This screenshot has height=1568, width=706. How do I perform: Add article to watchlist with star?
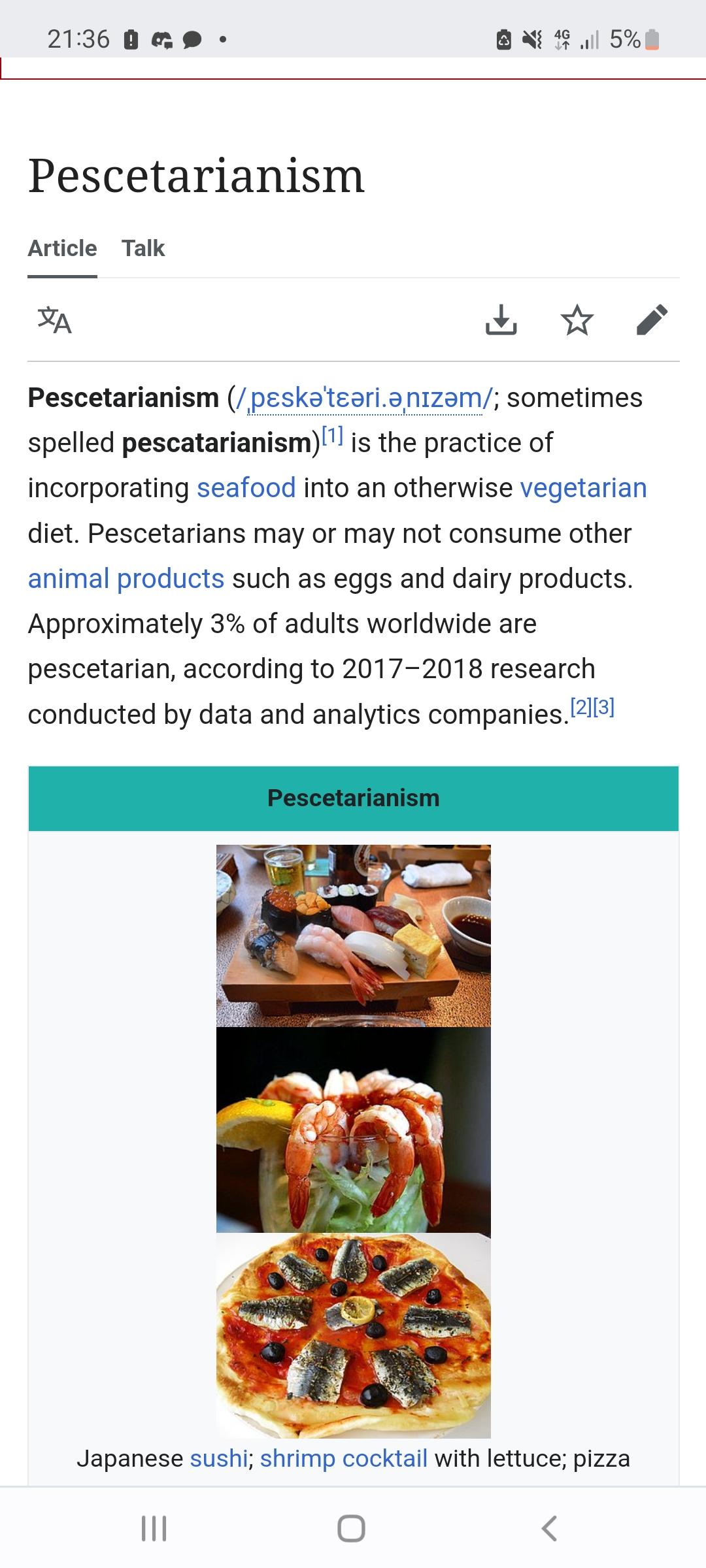577,320
